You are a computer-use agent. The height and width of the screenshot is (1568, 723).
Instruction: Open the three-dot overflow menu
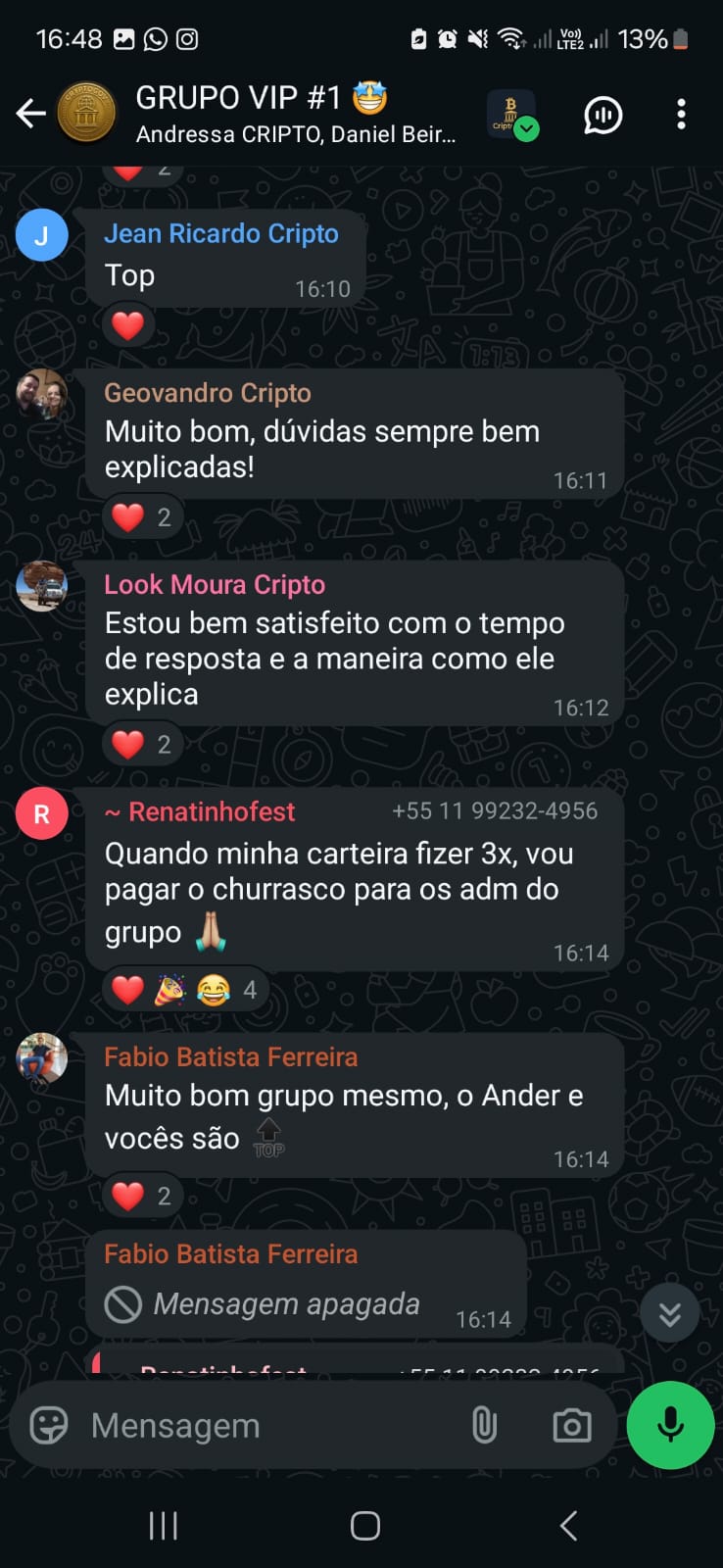681,115
